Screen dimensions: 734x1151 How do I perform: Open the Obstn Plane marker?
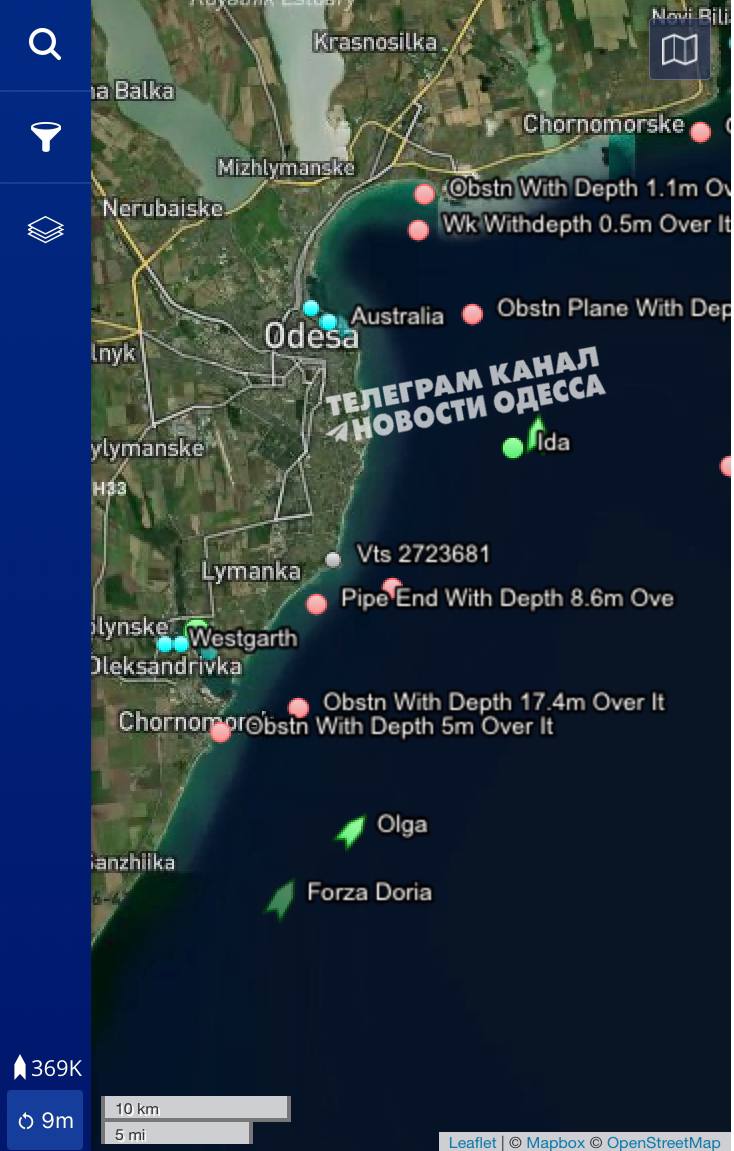click(472, 315)
